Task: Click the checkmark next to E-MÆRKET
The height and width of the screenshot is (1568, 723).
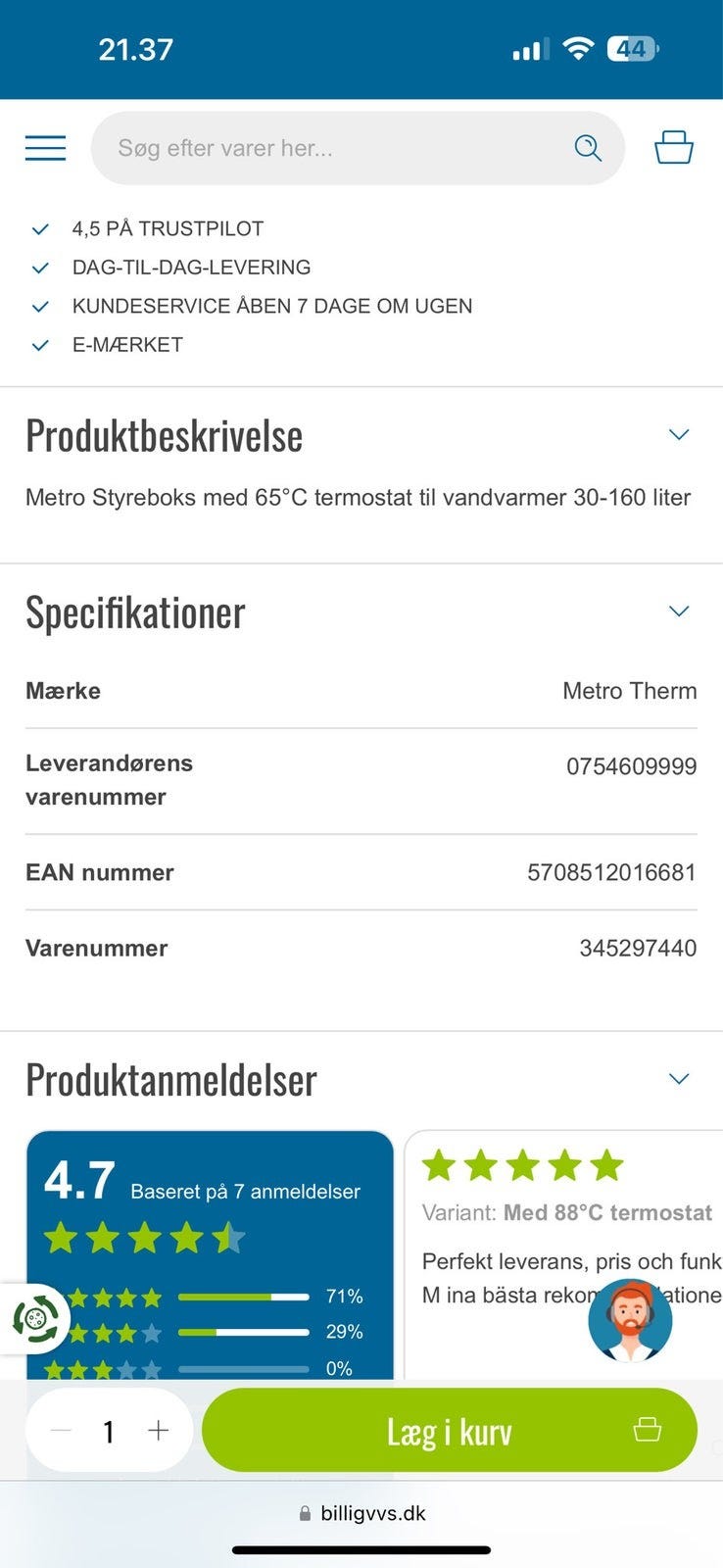Action: click(x=39, y=345)
